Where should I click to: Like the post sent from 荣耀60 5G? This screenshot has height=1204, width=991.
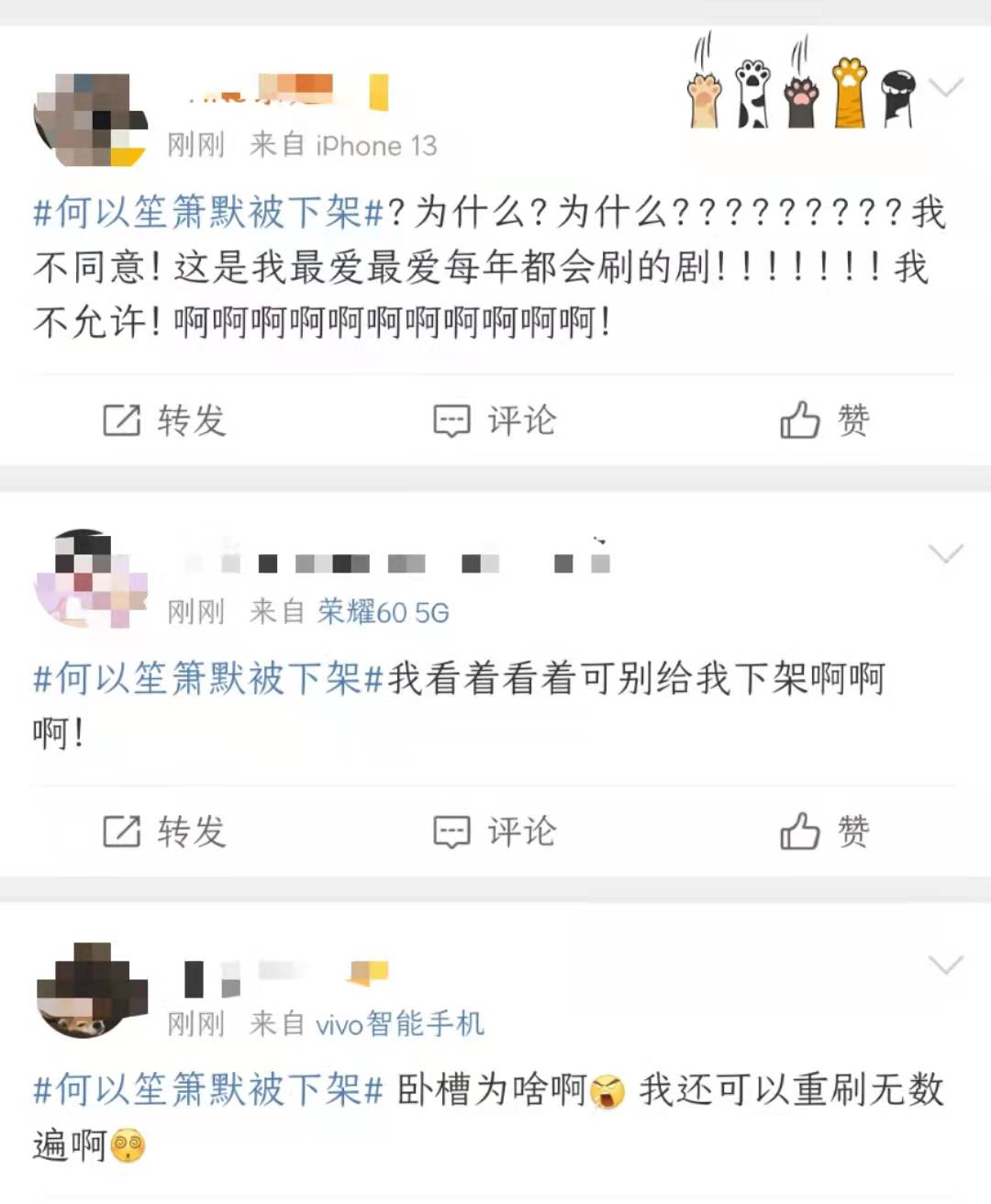[824, 832]
